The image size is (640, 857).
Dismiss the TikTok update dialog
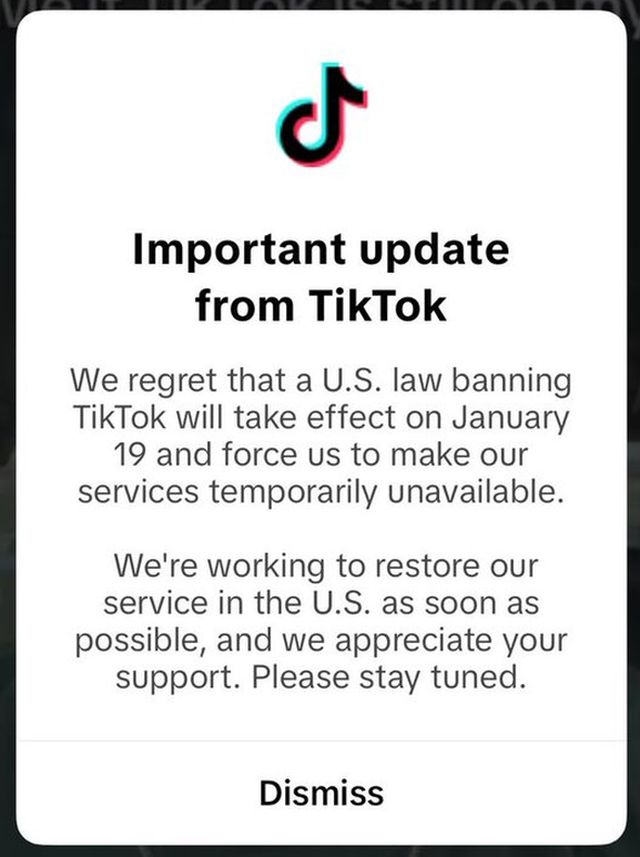[321, 793]
